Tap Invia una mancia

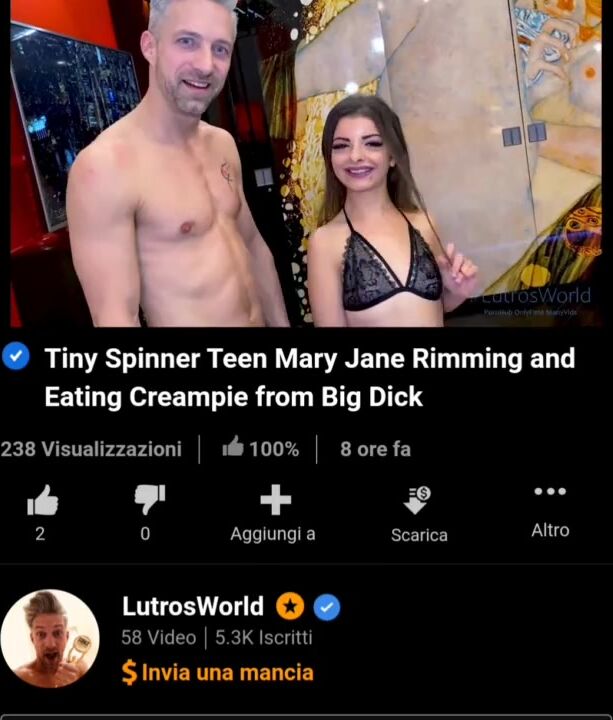click(x=217, y=673)
